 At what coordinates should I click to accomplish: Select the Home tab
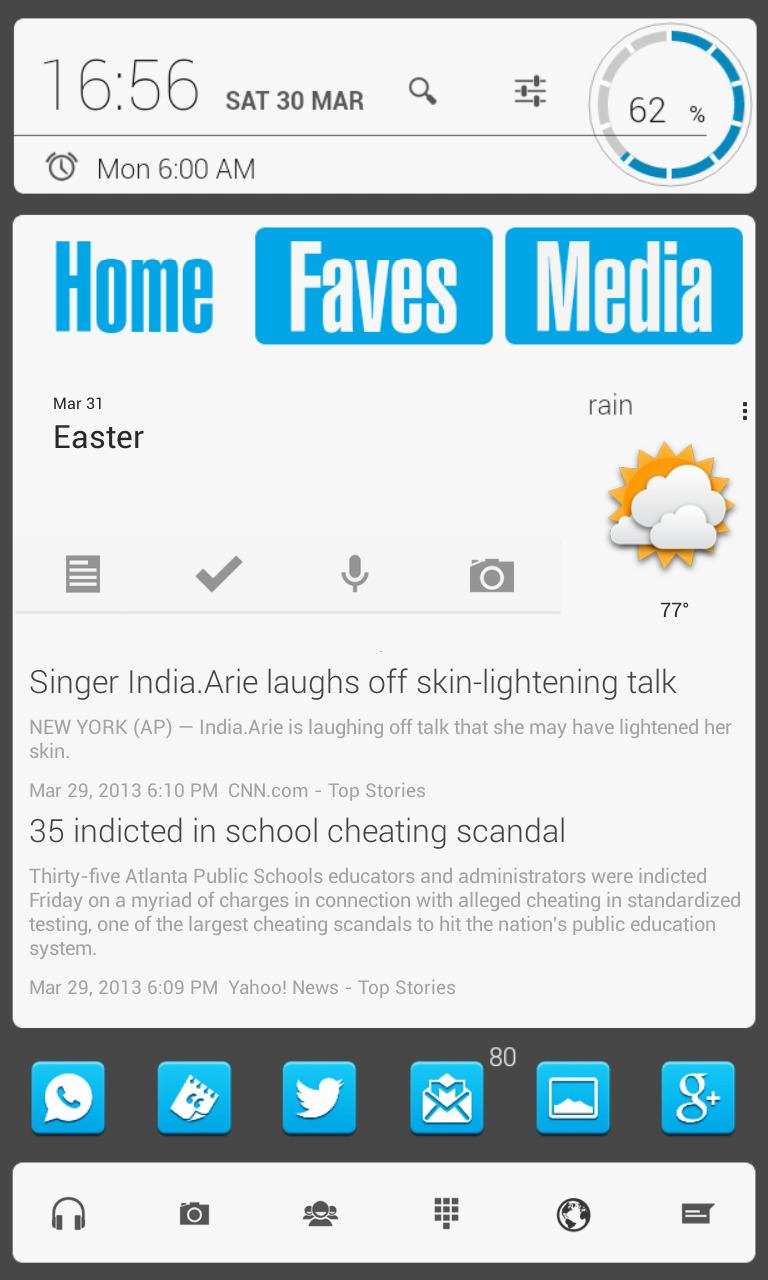(133, 286)
